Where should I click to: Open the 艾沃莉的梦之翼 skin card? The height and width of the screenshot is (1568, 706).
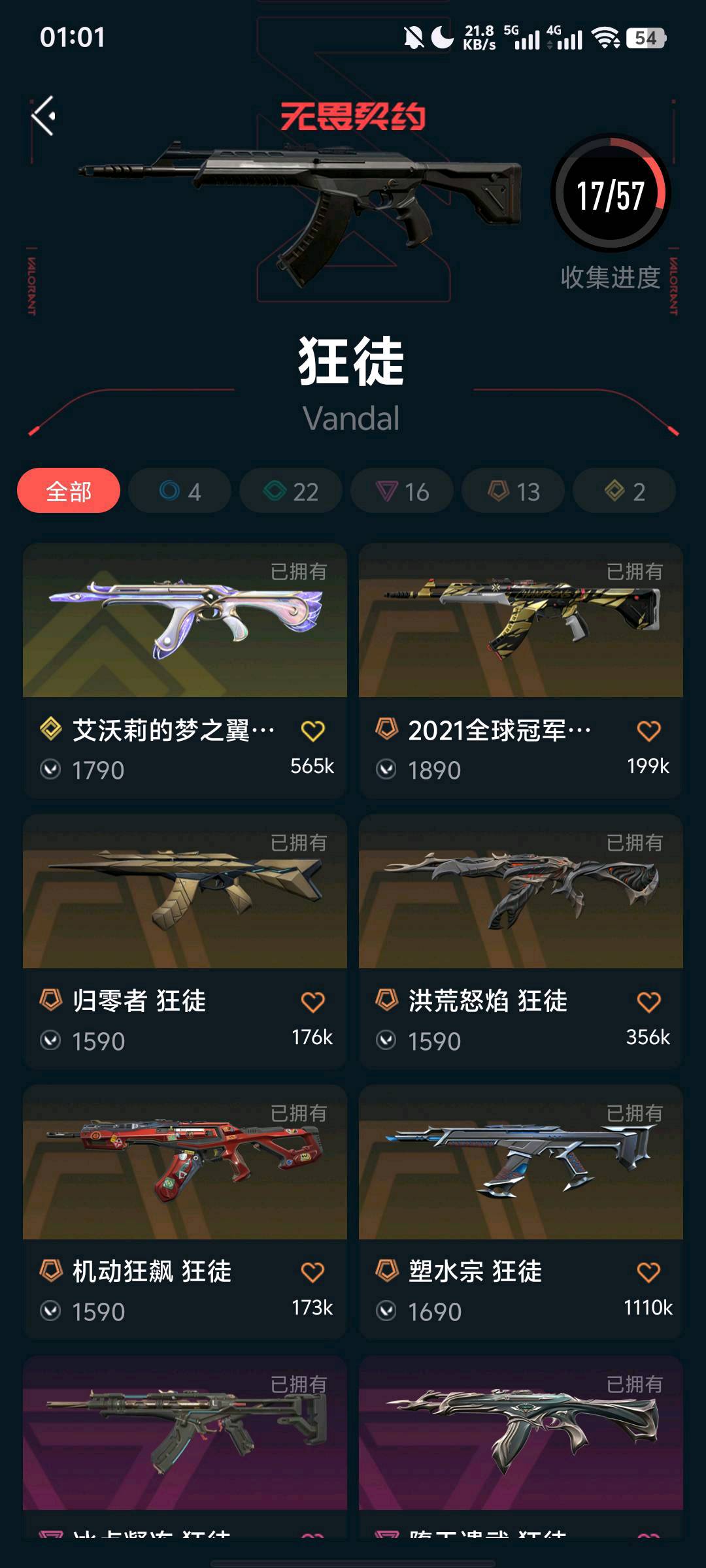point(185,621)
